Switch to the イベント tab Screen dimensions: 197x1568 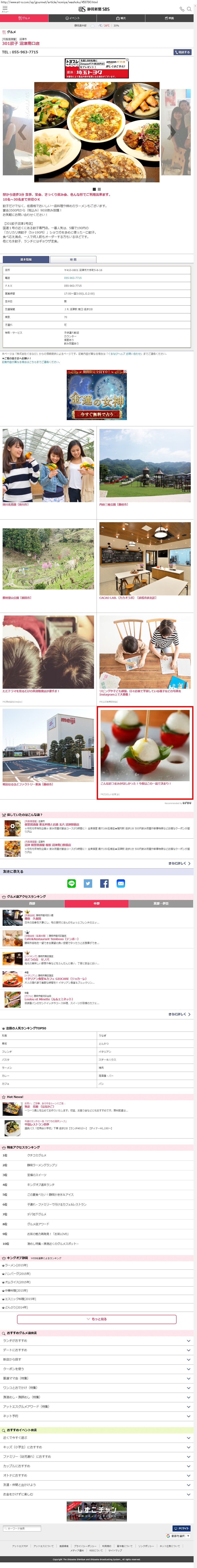(x=73, y=18)
